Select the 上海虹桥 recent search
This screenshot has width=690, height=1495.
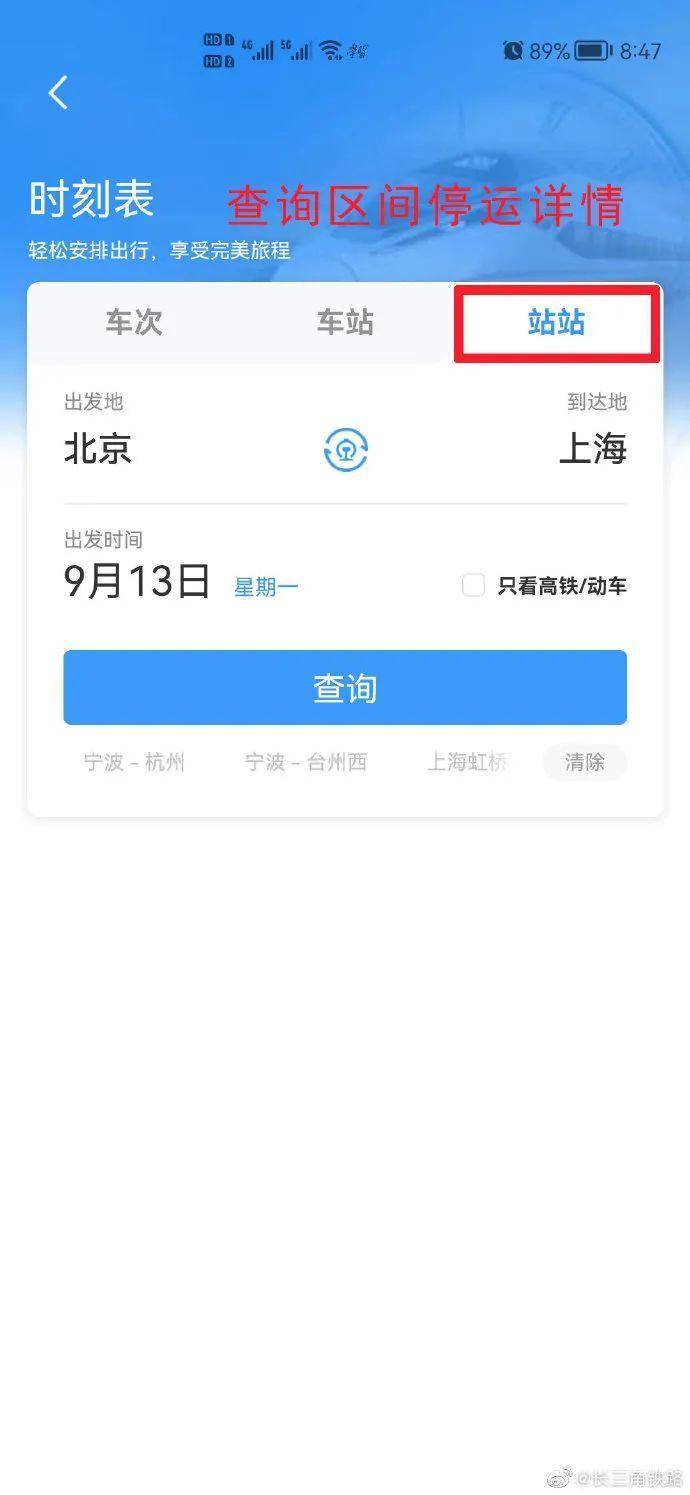(468, 763)
